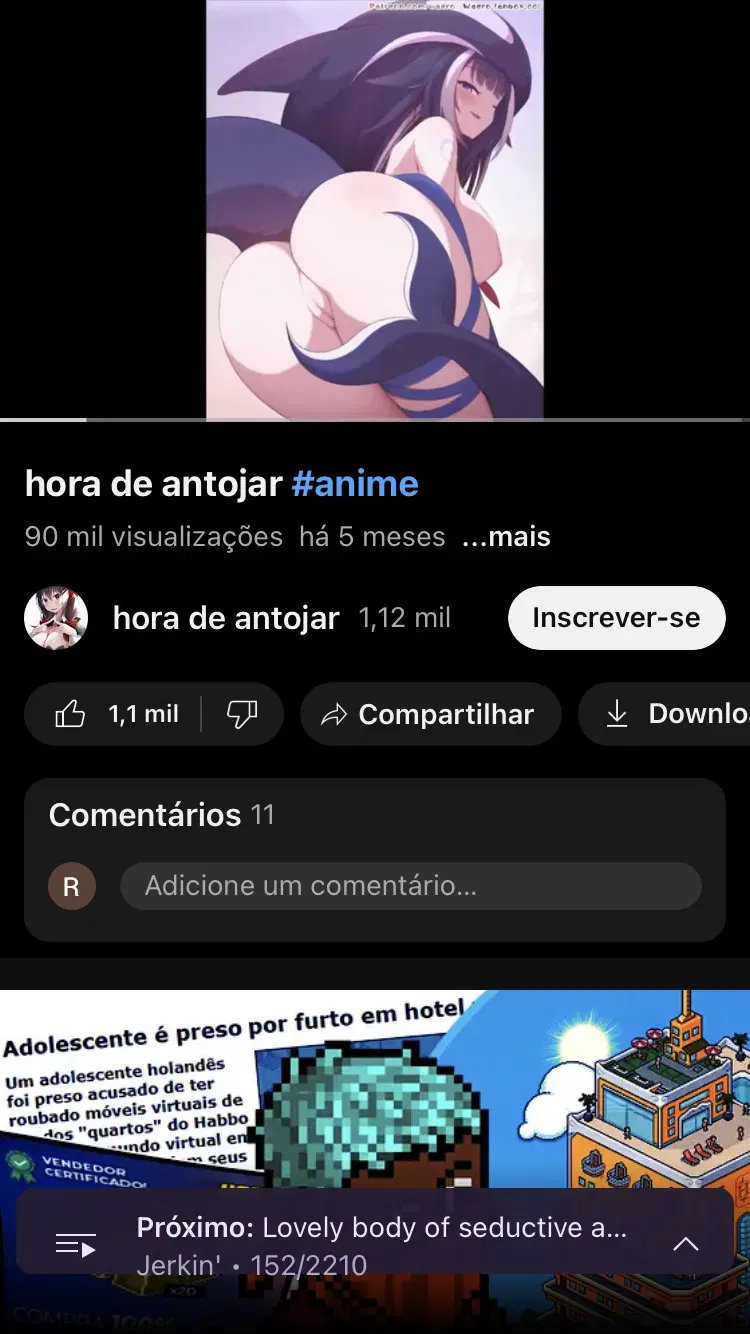The height and width of the screenshot is (1334, 750).
Task: Tap the Download button
Action: (x=666, y=714)
